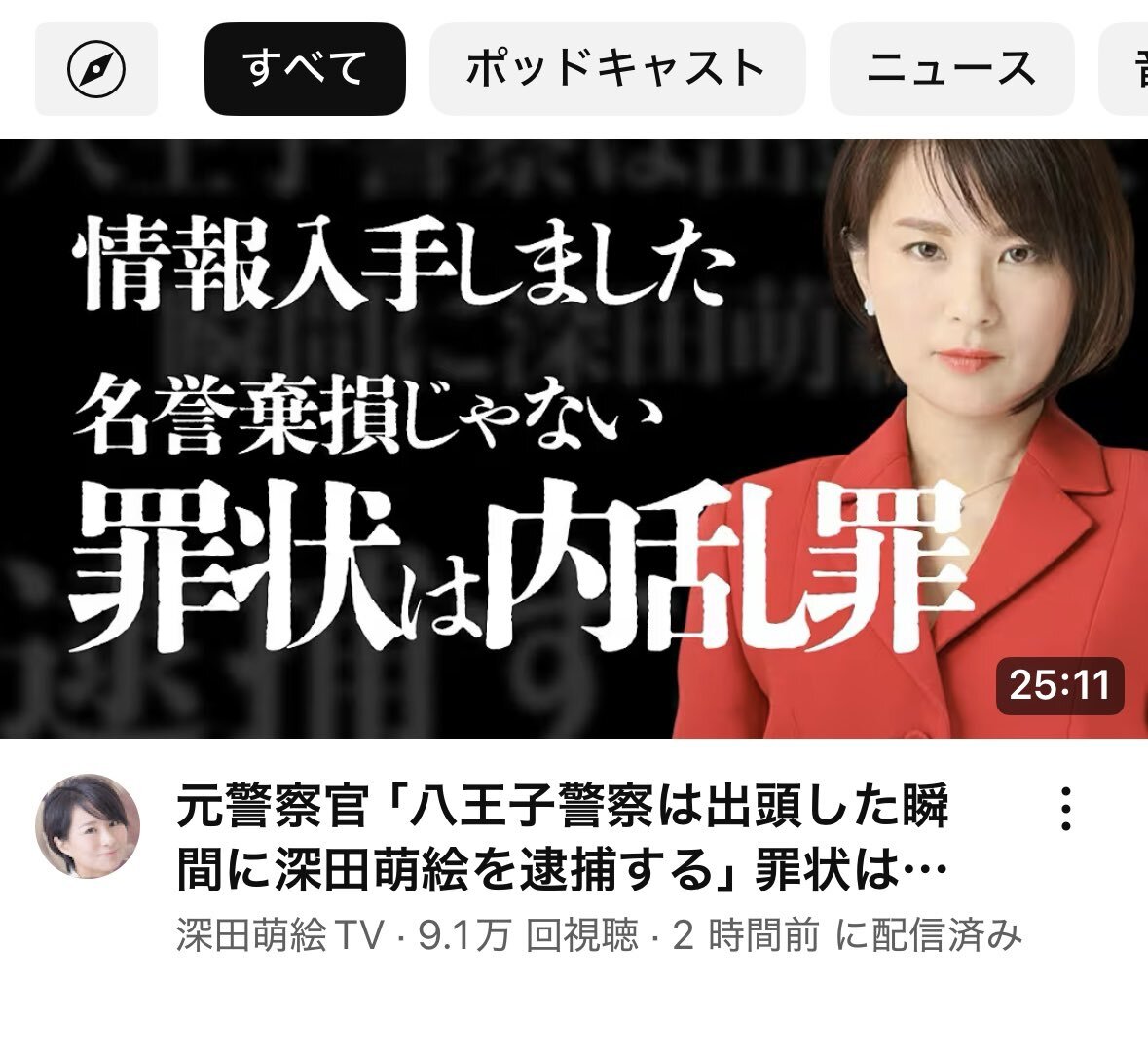Viewport: 1148px width, 1055px height.
Task: Switch to the ポッドキャスト chip
Action: click(x=617, y=69)
